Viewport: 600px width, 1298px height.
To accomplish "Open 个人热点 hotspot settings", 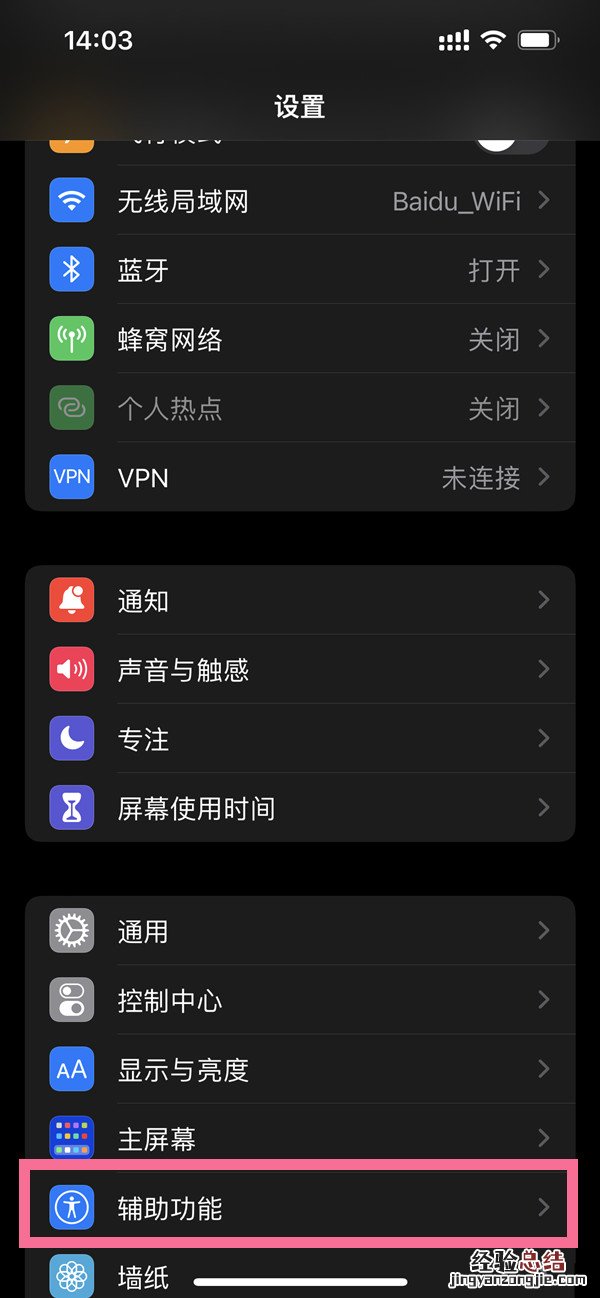I will click(x=300, y=408).
